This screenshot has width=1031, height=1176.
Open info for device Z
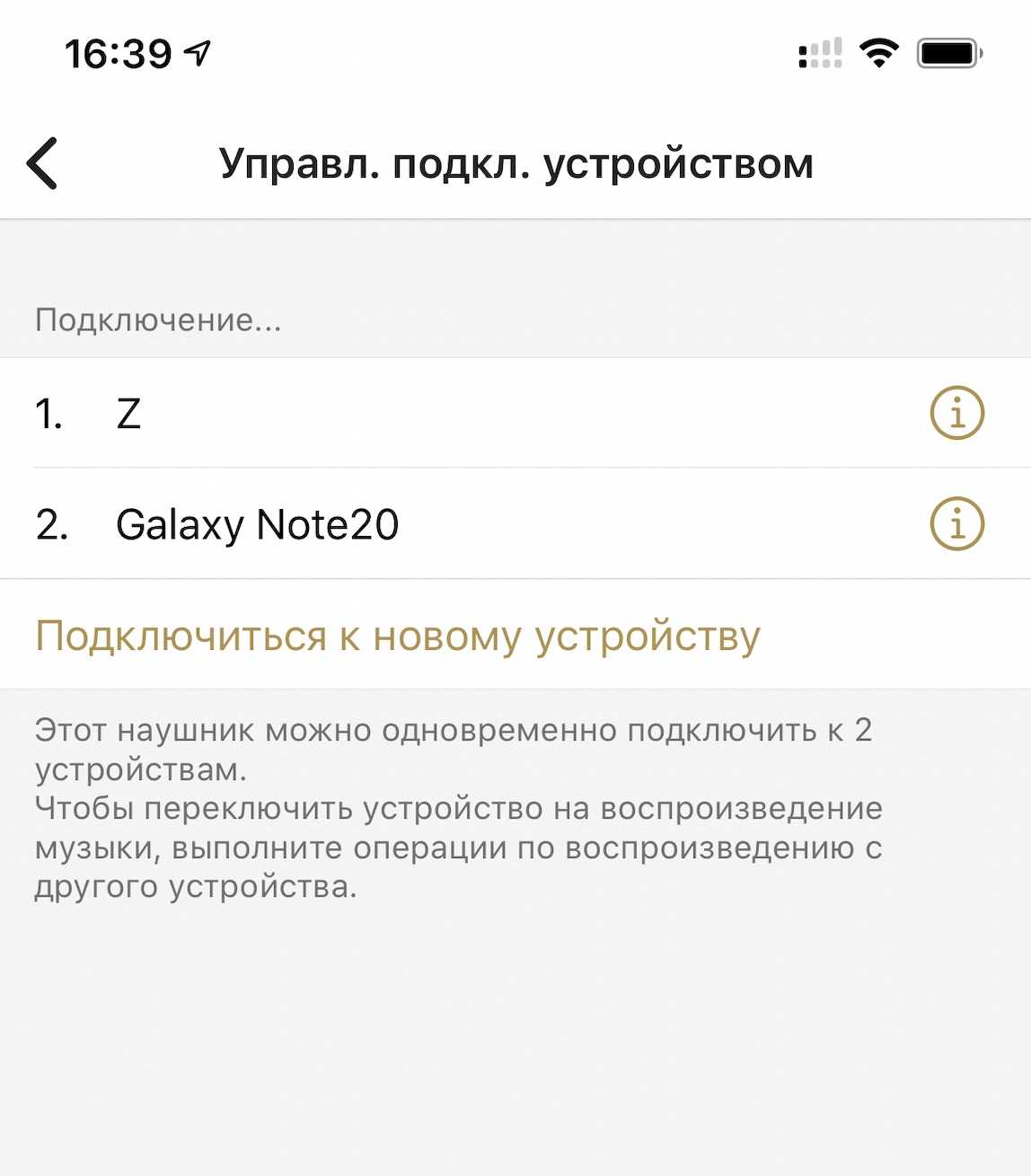pos(956,414)
